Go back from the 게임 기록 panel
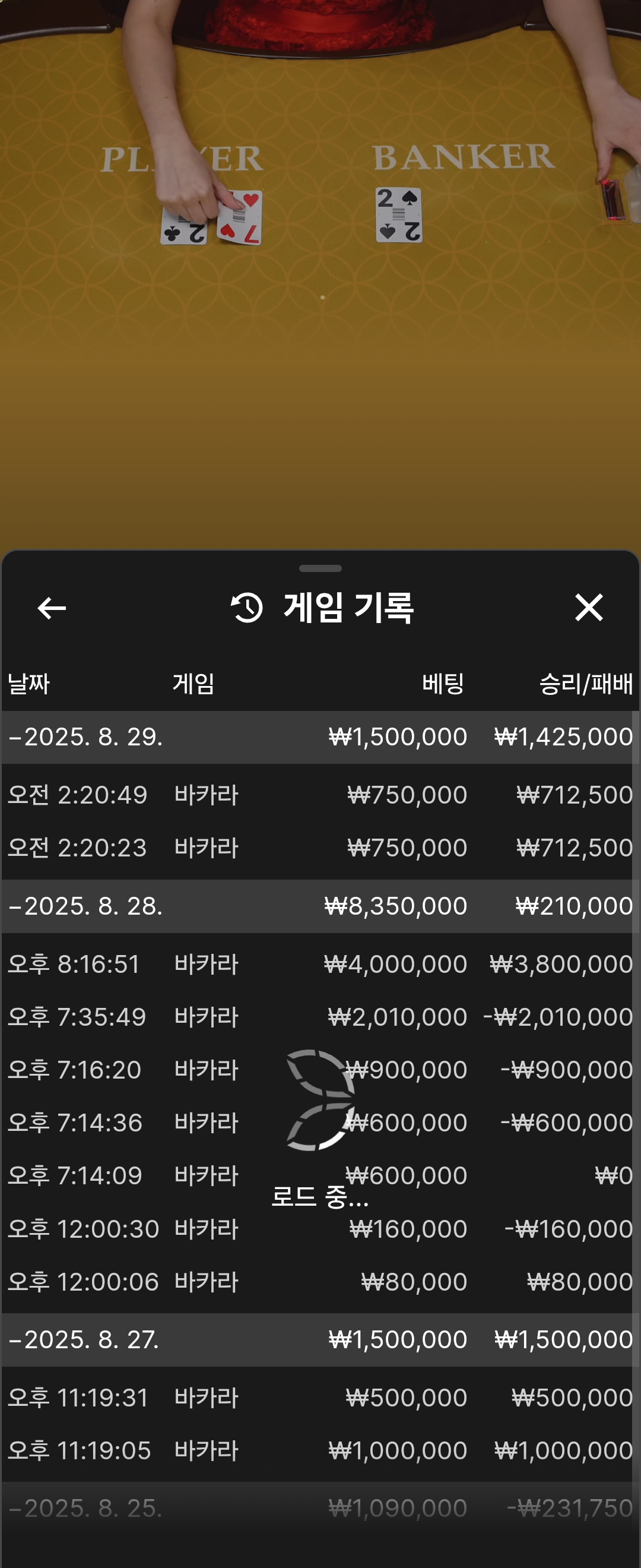The image size is (641, 1568). [x=52, y=608]
